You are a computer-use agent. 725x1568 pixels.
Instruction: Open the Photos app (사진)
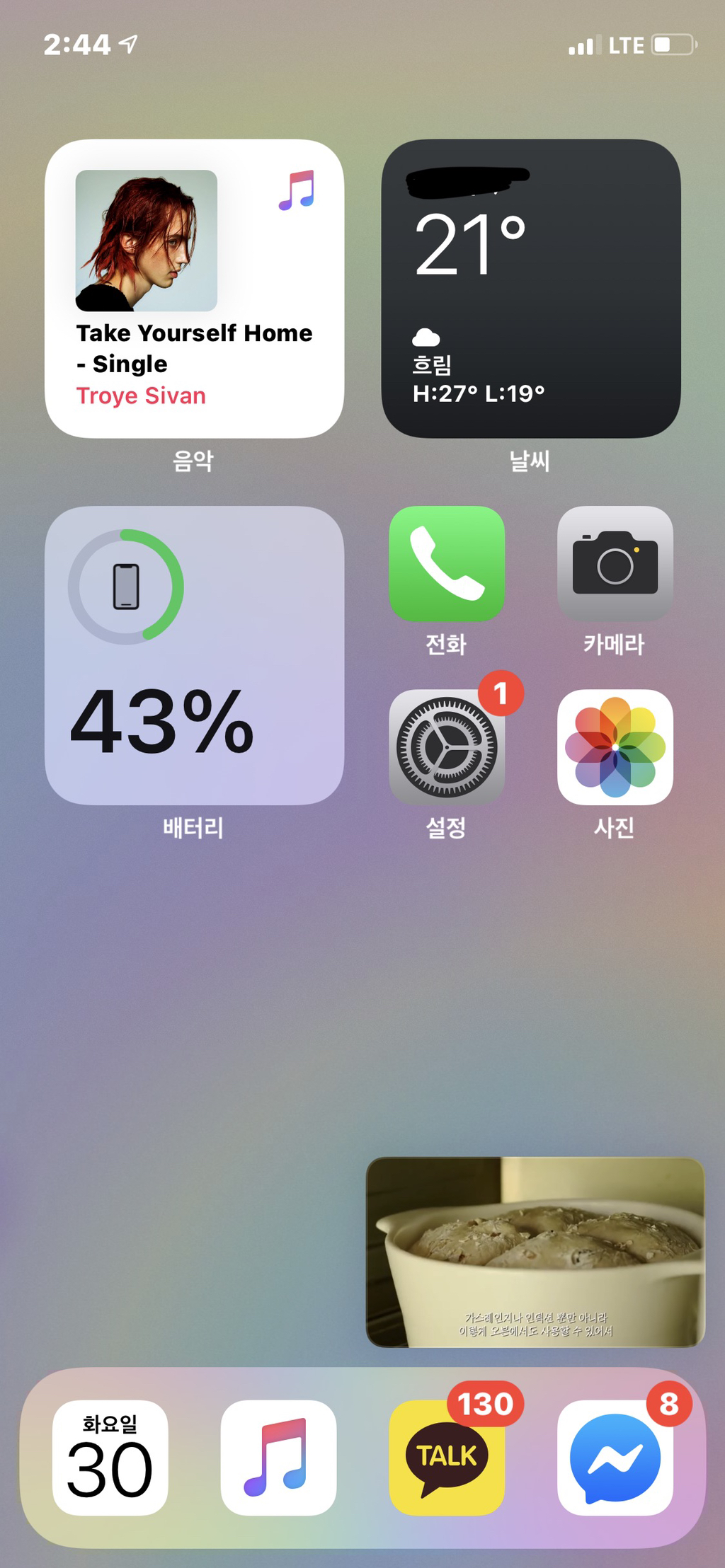(x=615, y=747)
